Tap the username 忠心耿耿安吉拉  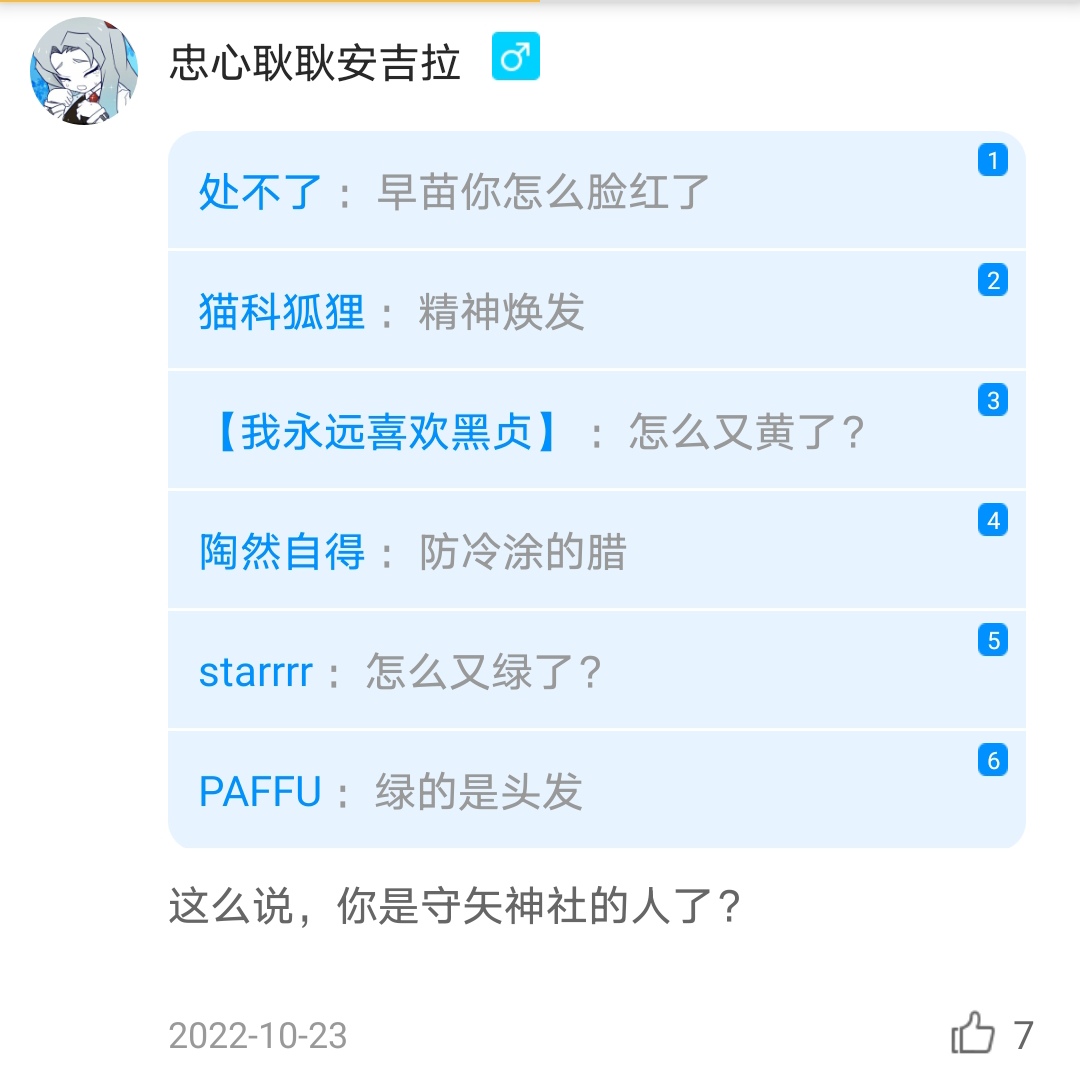pos(315,64)
